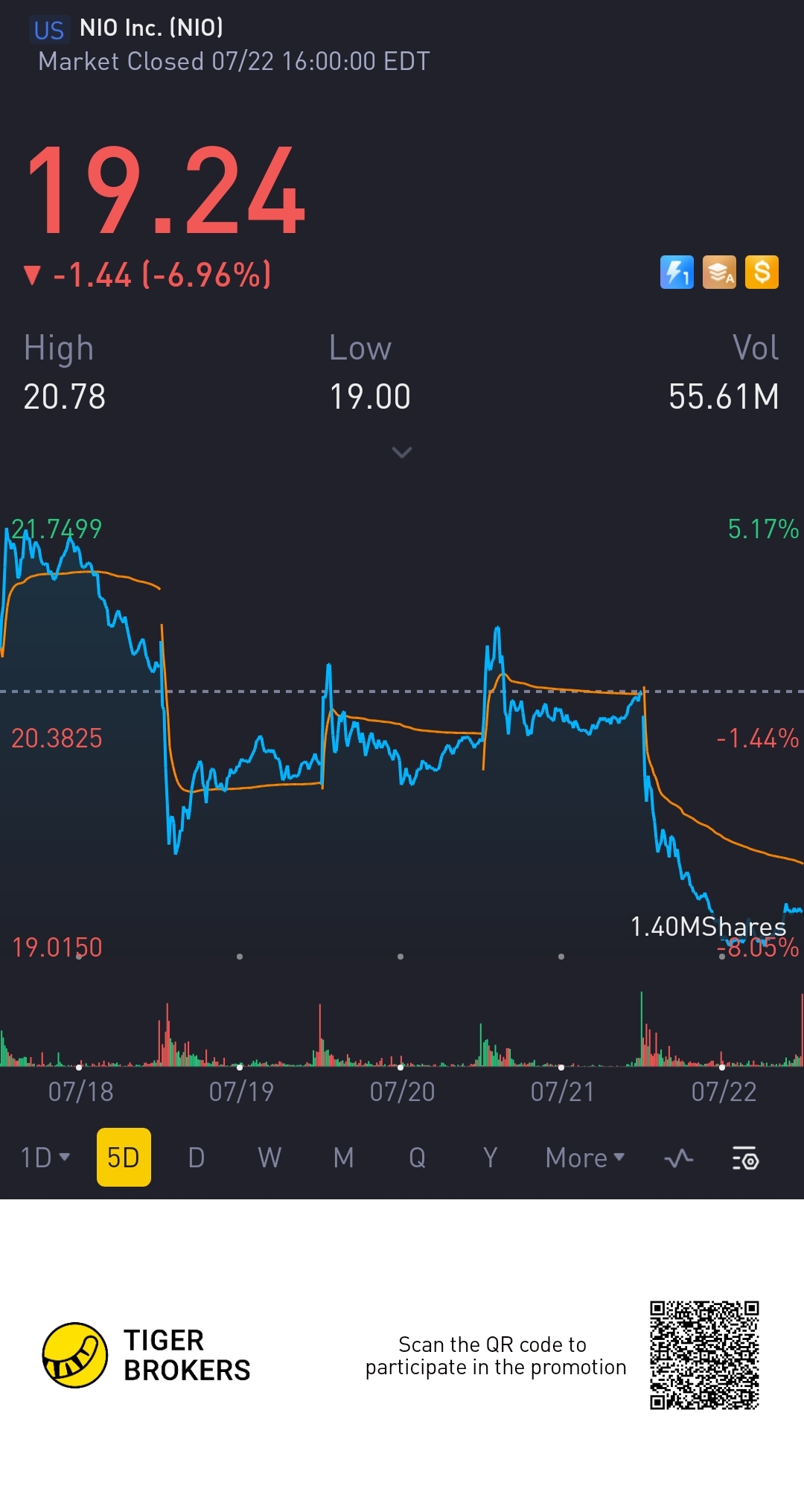Open the chart indicator wave icon
This screenshot has width=804, height=1512.
(x=678, y=1158)
